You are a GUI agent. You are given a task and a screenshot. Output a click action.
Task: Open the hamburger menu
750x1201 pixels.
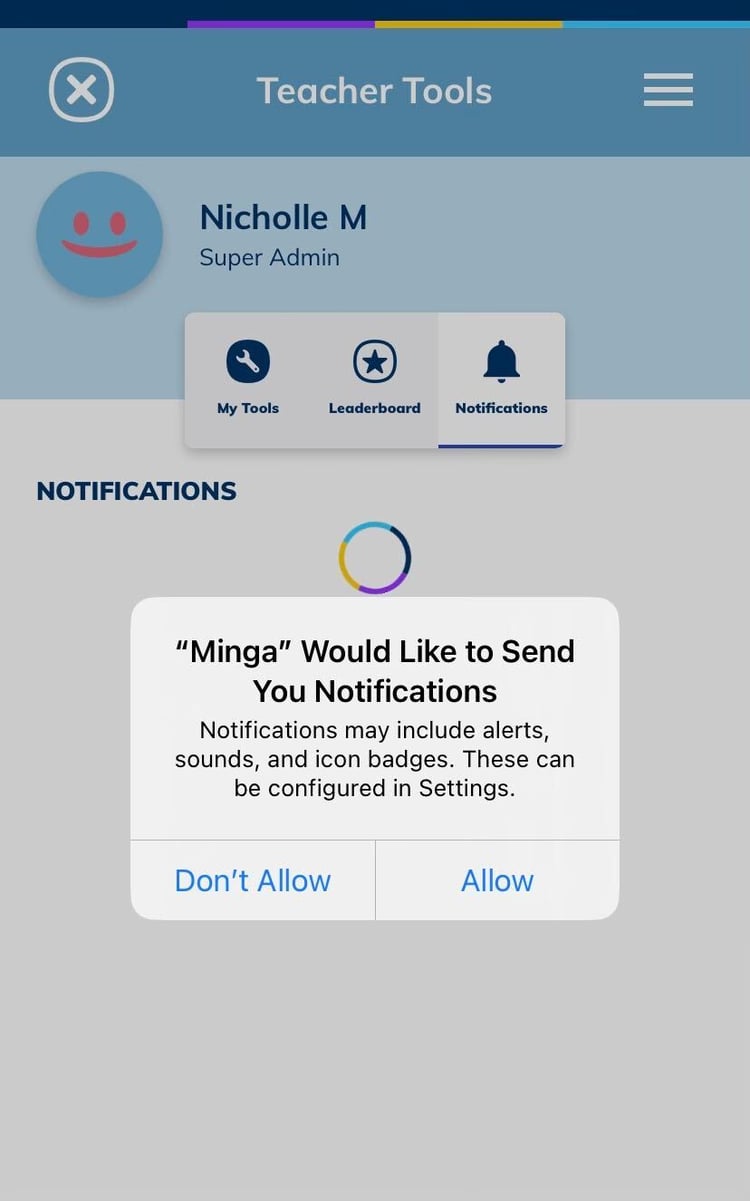(x=668, y=91)
